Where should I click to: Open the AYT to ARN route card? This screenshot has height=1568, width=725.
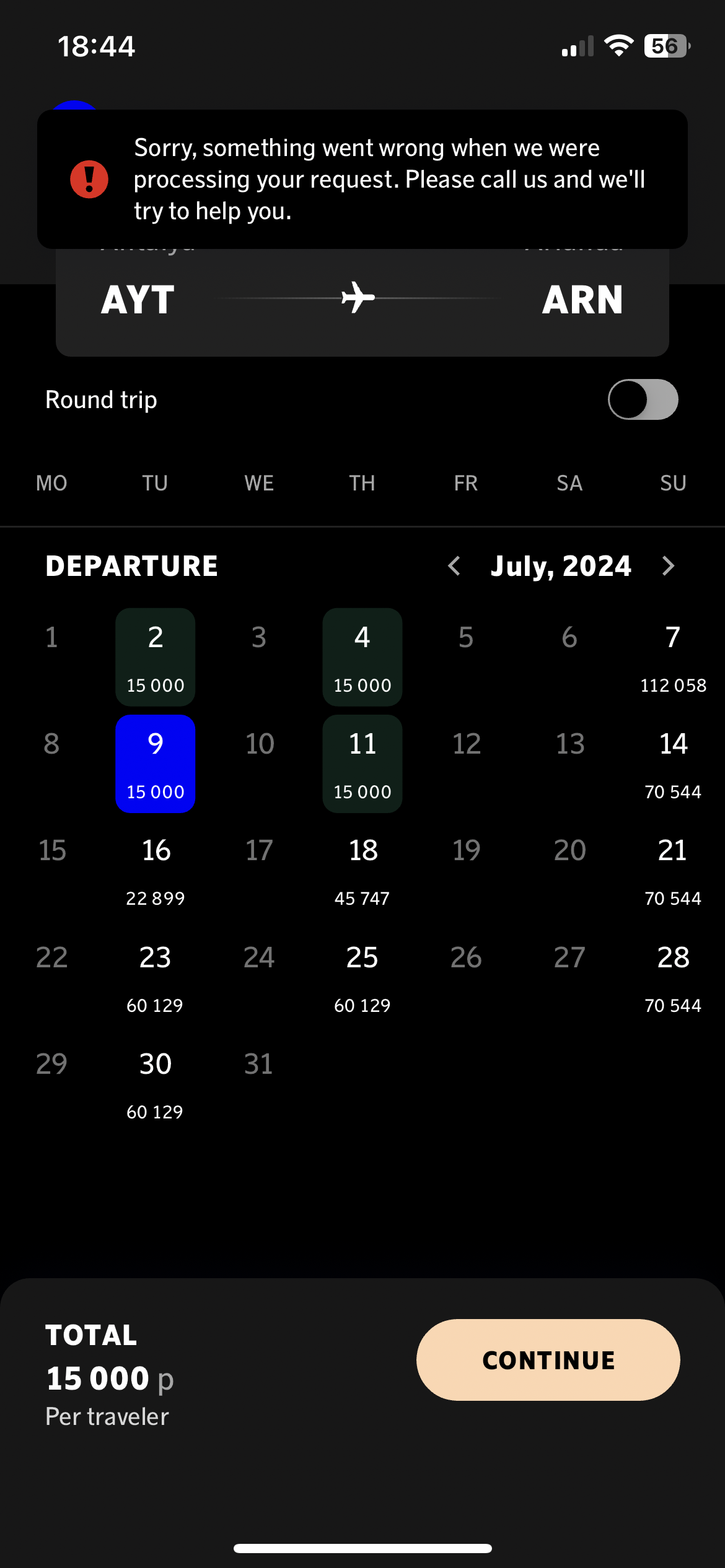click(362, 302)
